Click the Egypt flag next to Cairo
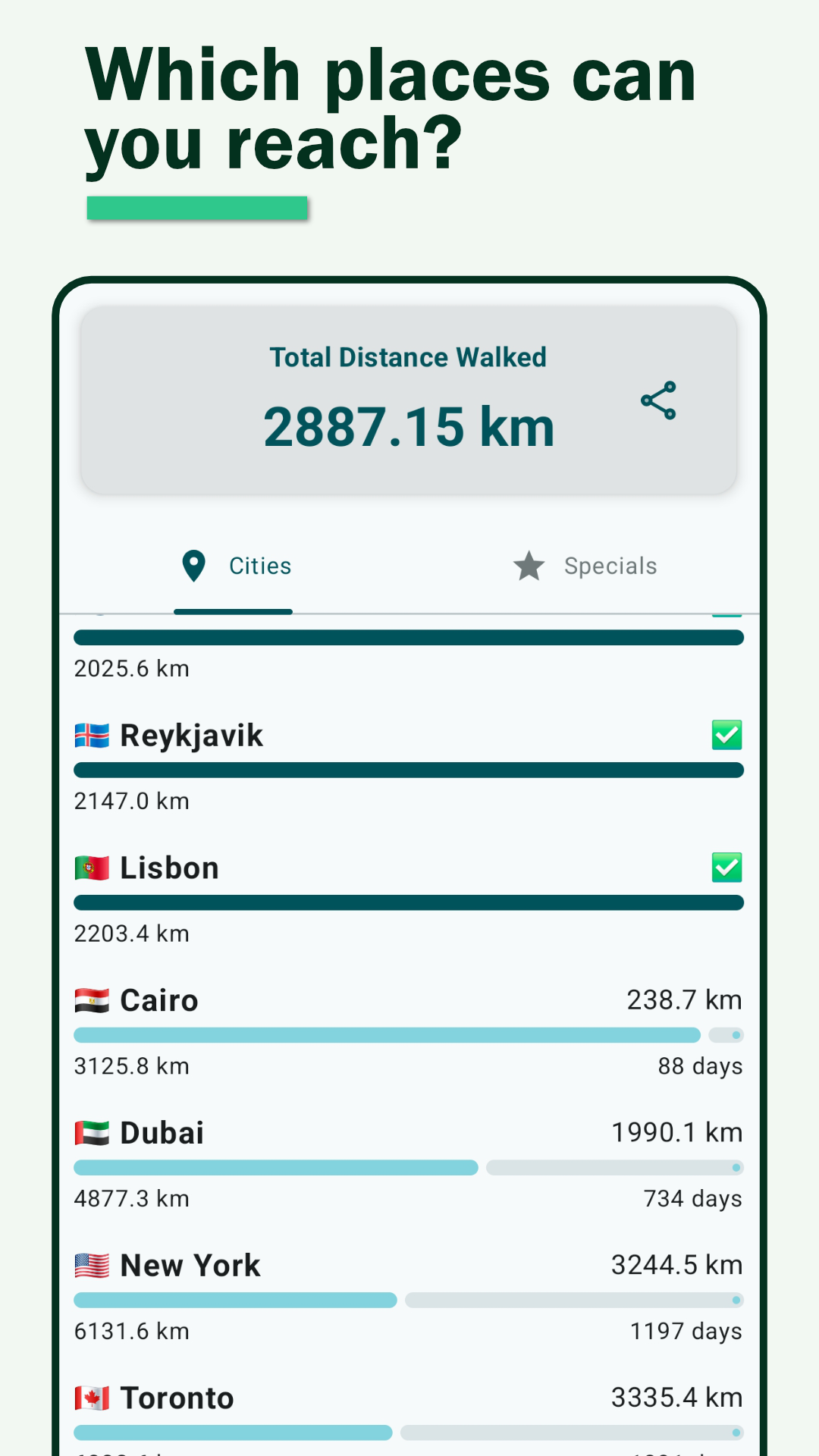Viewport: 819px width, 1456px height. (x=91, y=999)
